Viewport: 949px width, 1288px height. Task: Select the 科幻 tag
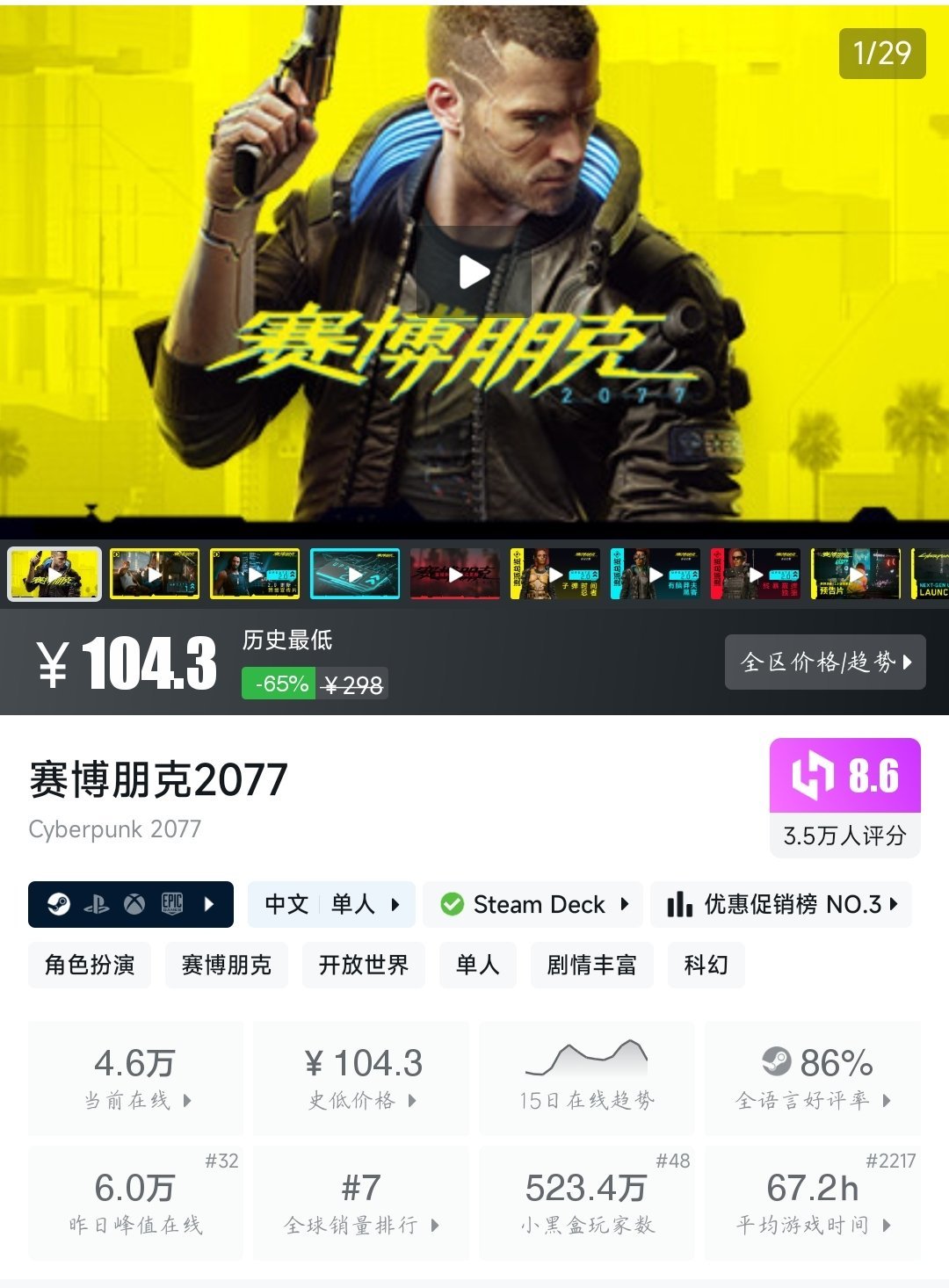point(706,965)
